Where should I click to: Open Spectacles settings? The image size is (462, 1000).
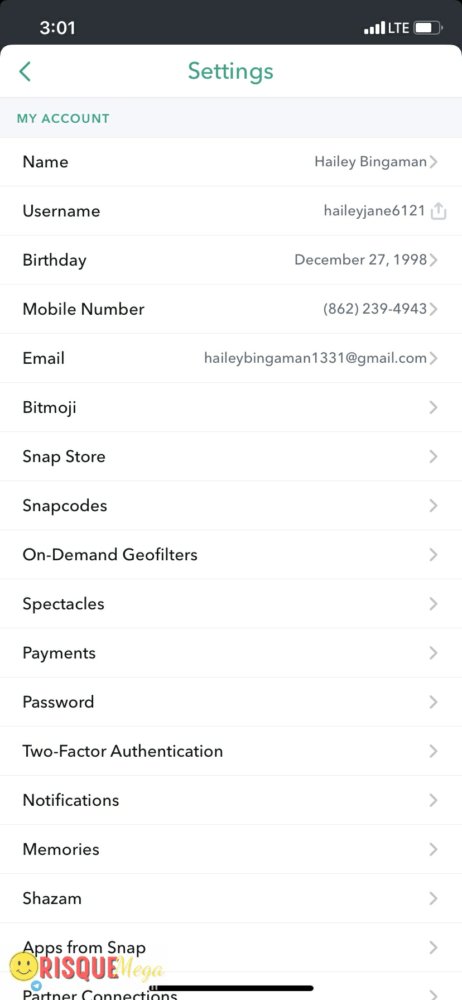tap(231, 604)
